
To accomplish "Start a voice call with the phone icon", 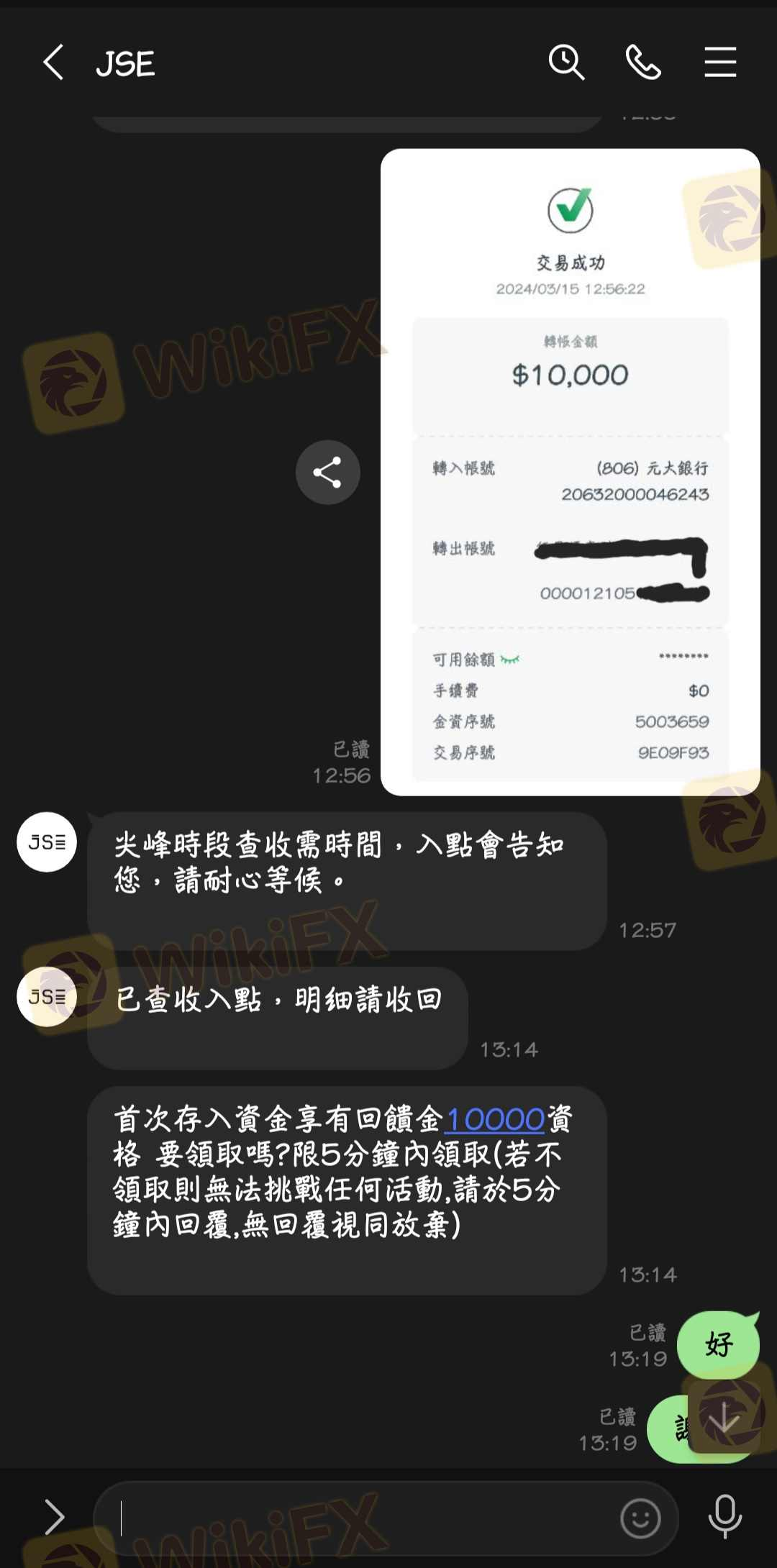I will (x=644, y=63).
